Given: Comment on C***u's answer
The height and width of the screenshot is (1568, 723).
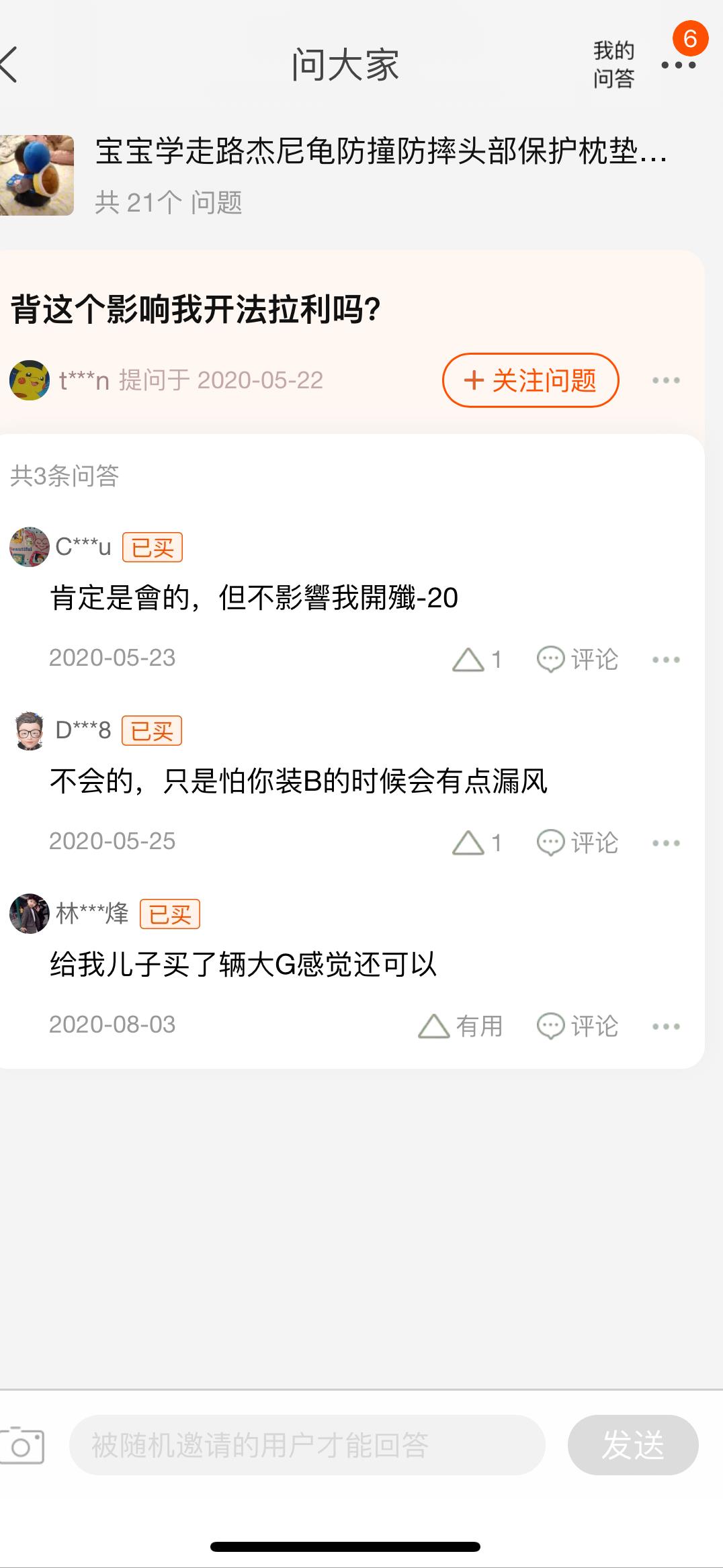Looking at the screenshot, I should click(577, 660).
